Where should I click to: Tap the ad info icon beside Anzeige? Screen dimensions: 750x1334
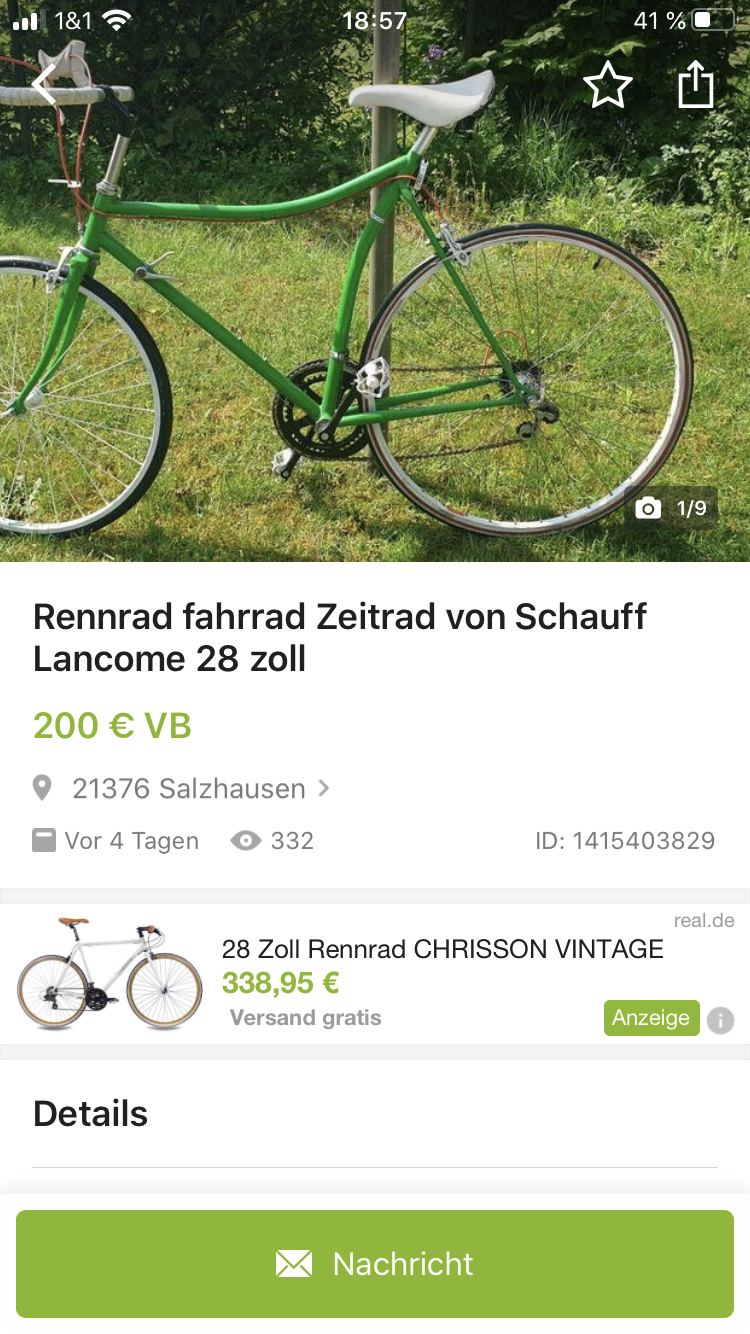(x=720, y=1020)
